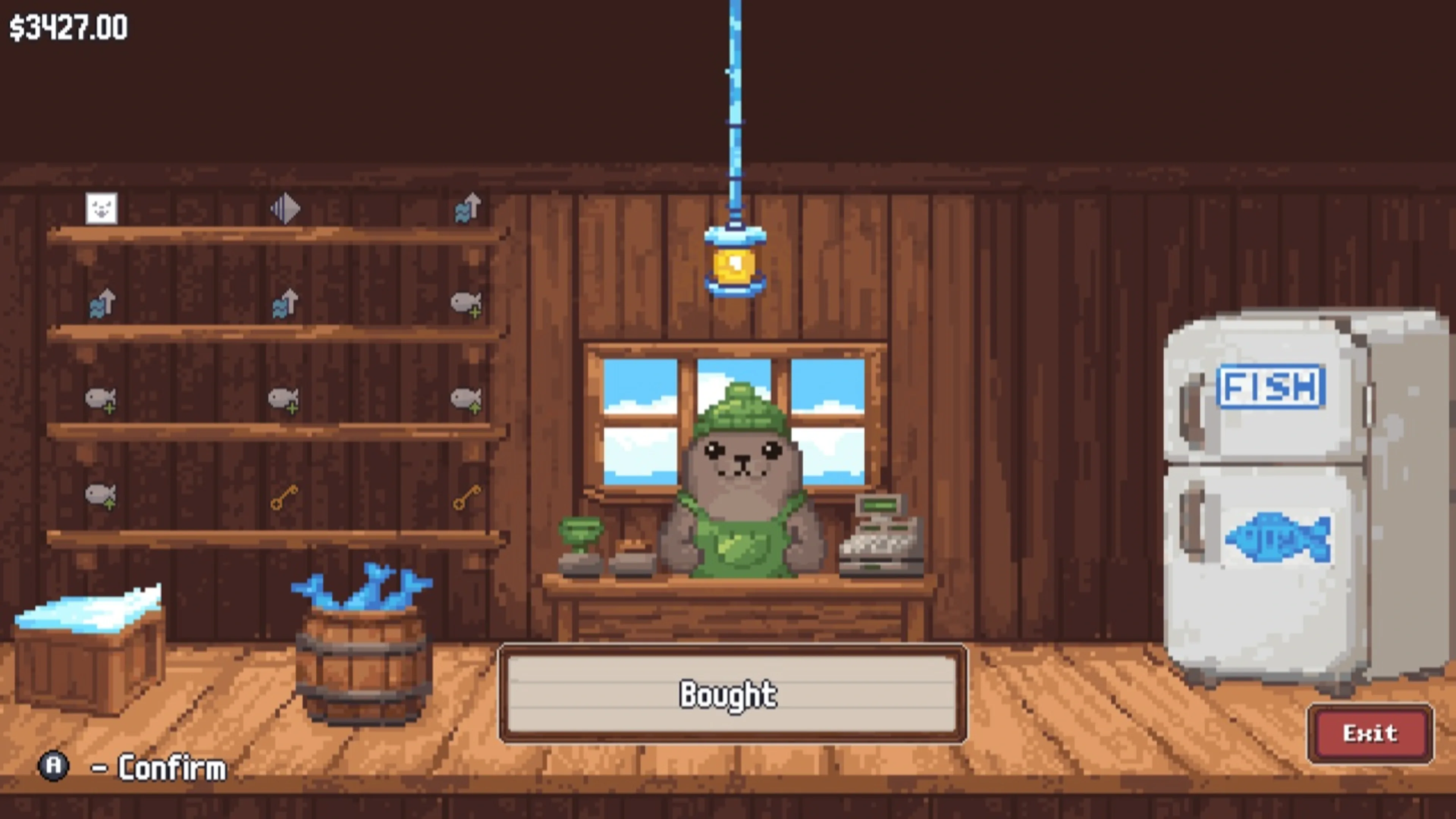Image resolution: width=1456 pixels, height=819 pixels.
Task: Select the white cat face item
Action: [x=102, y=209]
